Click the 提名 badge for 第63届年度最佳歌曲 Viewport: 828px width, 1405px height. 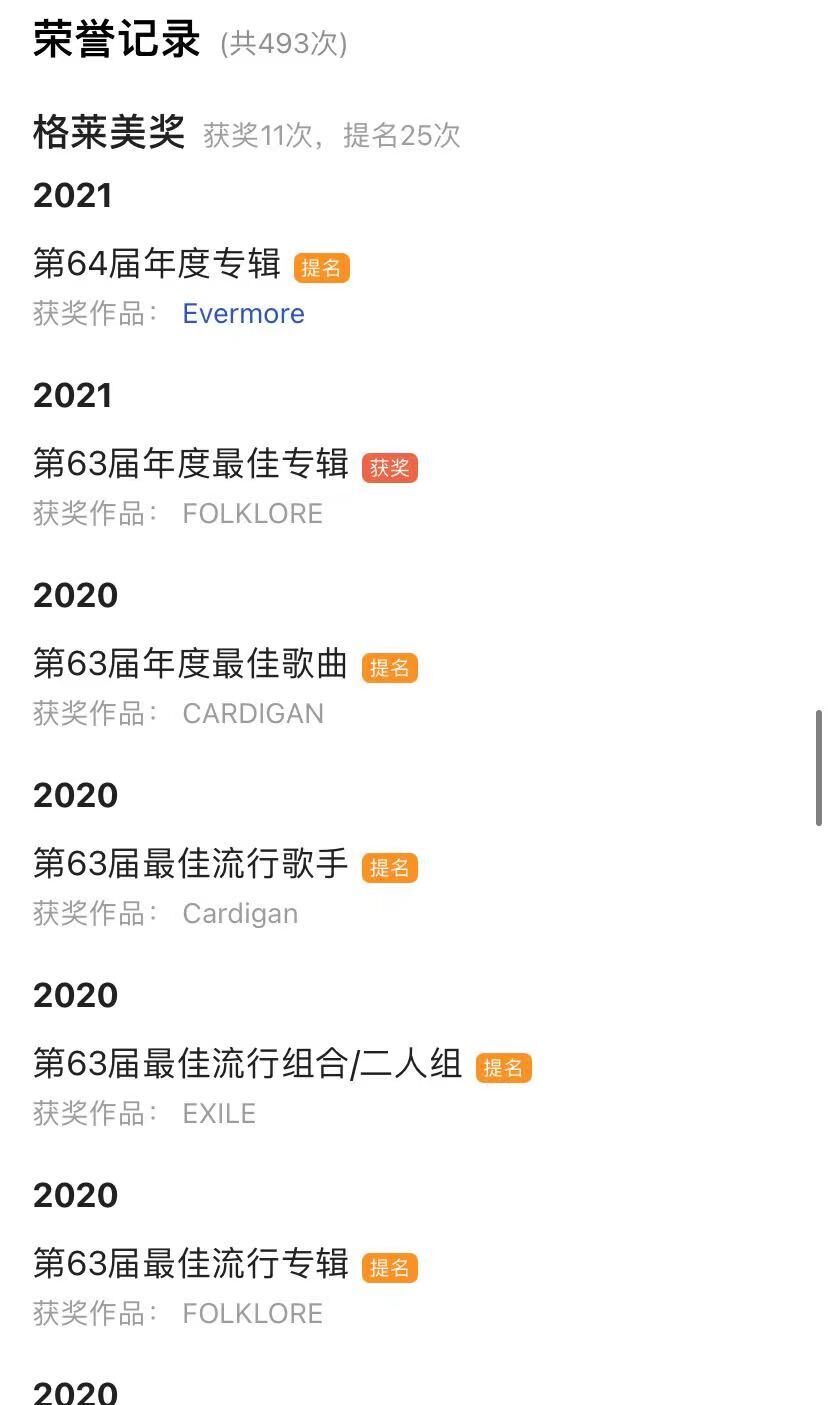[389, 666]
